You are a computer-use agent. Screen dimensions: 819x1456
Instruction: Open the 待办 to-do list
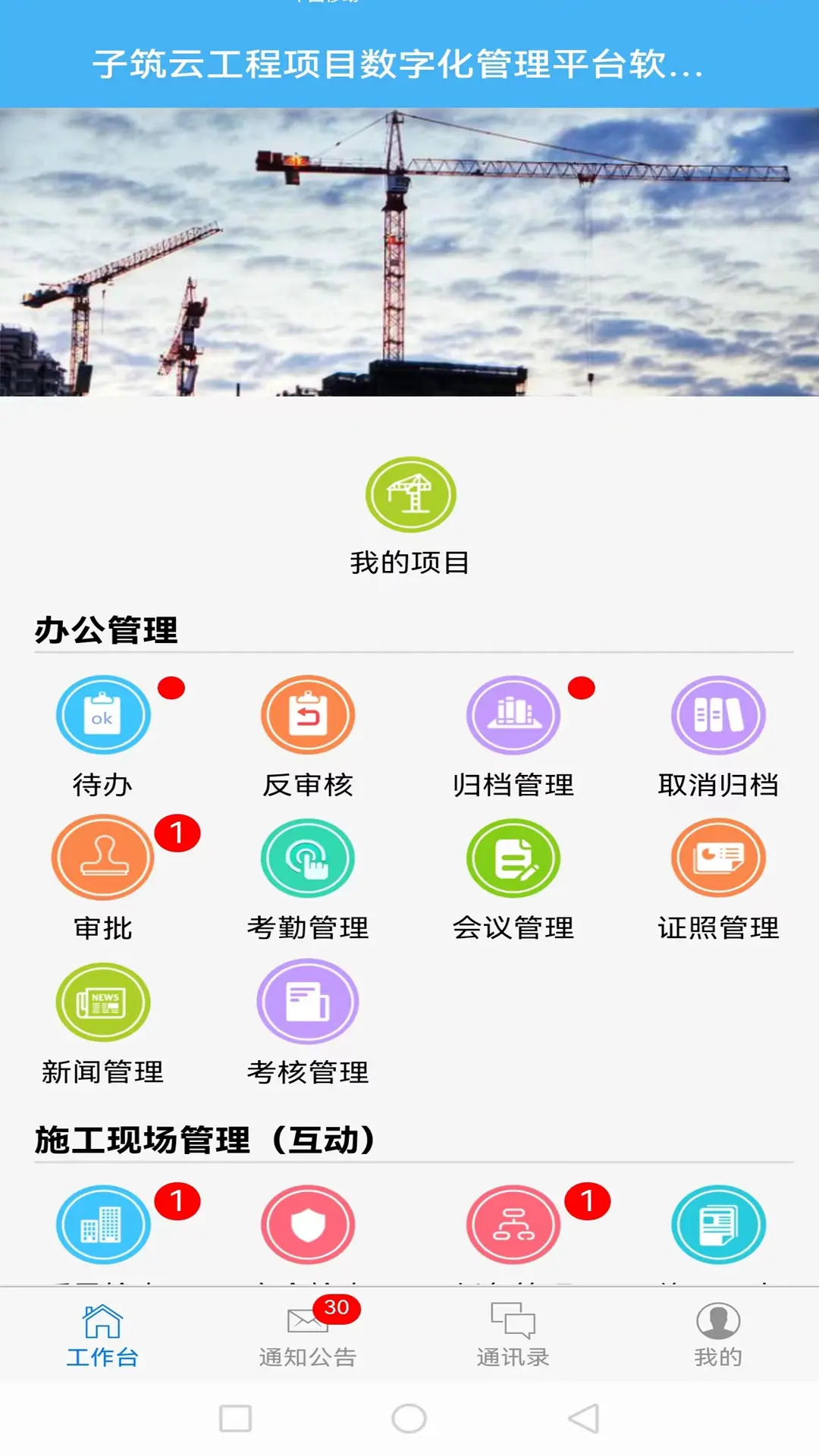(x=103, y=715)
